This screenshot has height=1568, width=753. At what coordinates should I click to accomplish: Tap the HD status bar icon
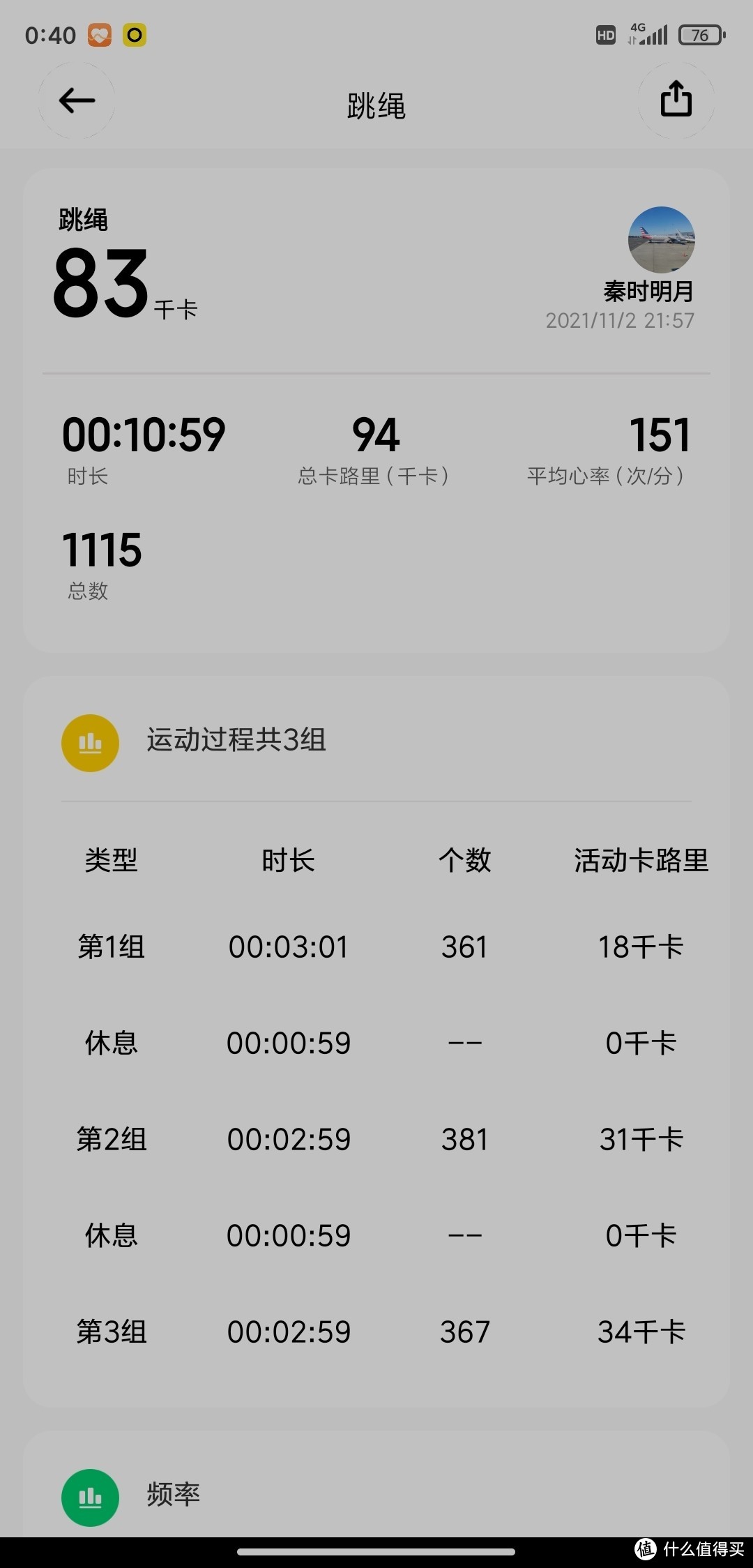[605, 33]
